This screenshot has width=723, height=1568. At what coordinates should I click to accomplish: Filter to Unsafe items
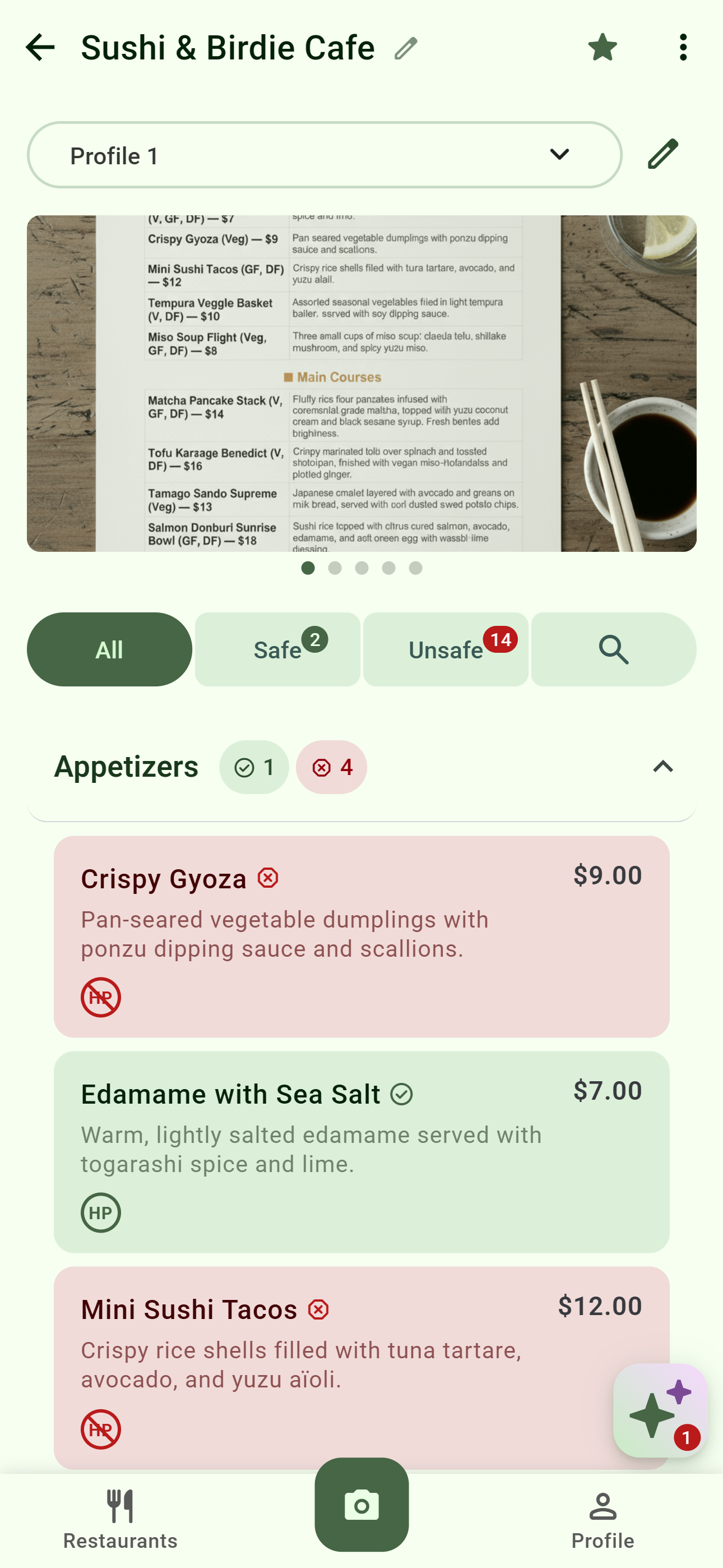pyautogui.click(x=446, y=649)
